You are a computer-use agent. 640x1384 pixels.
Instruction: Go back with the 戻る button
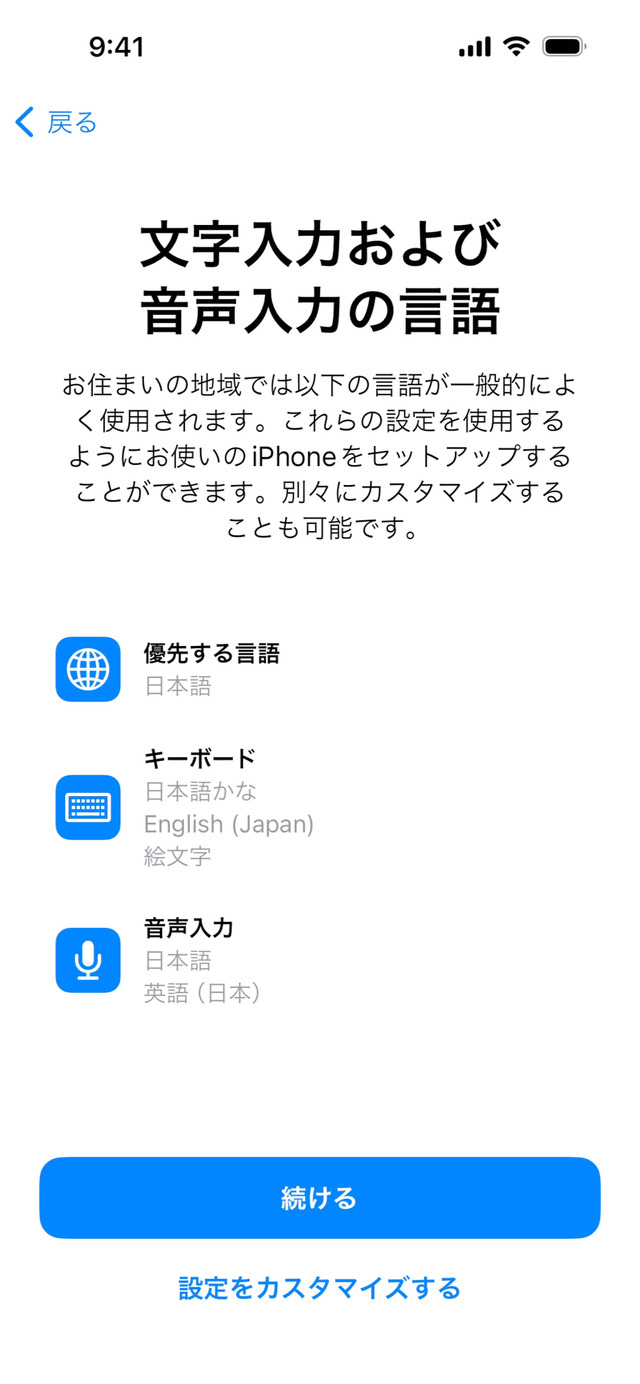[x=57, y=123]
